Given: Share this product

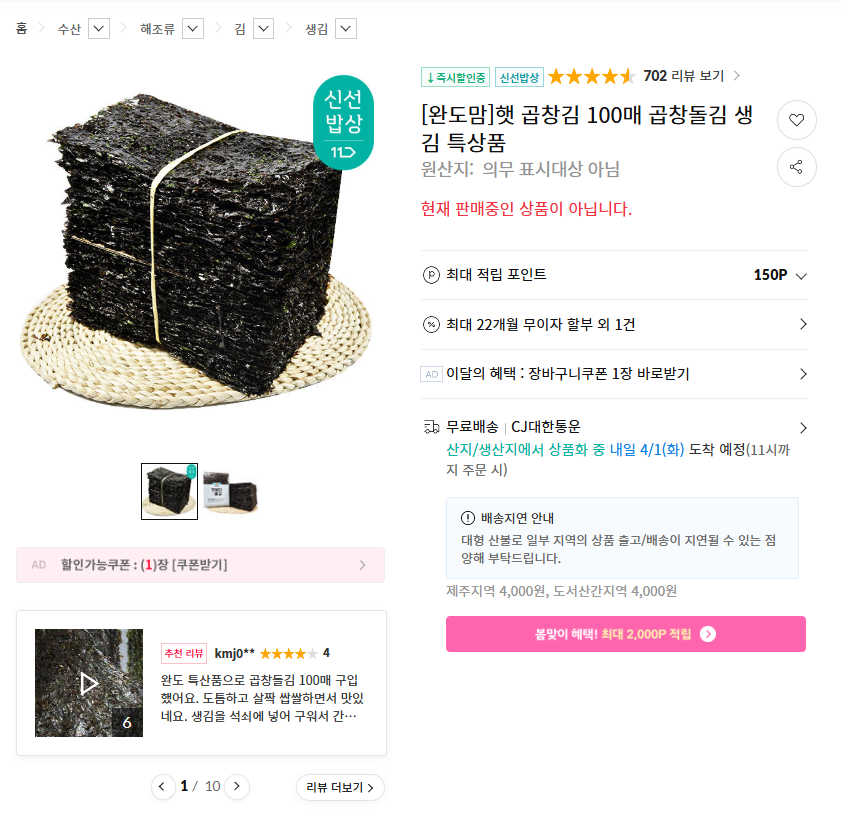Looking at the screenshot, I should (796, 167).
